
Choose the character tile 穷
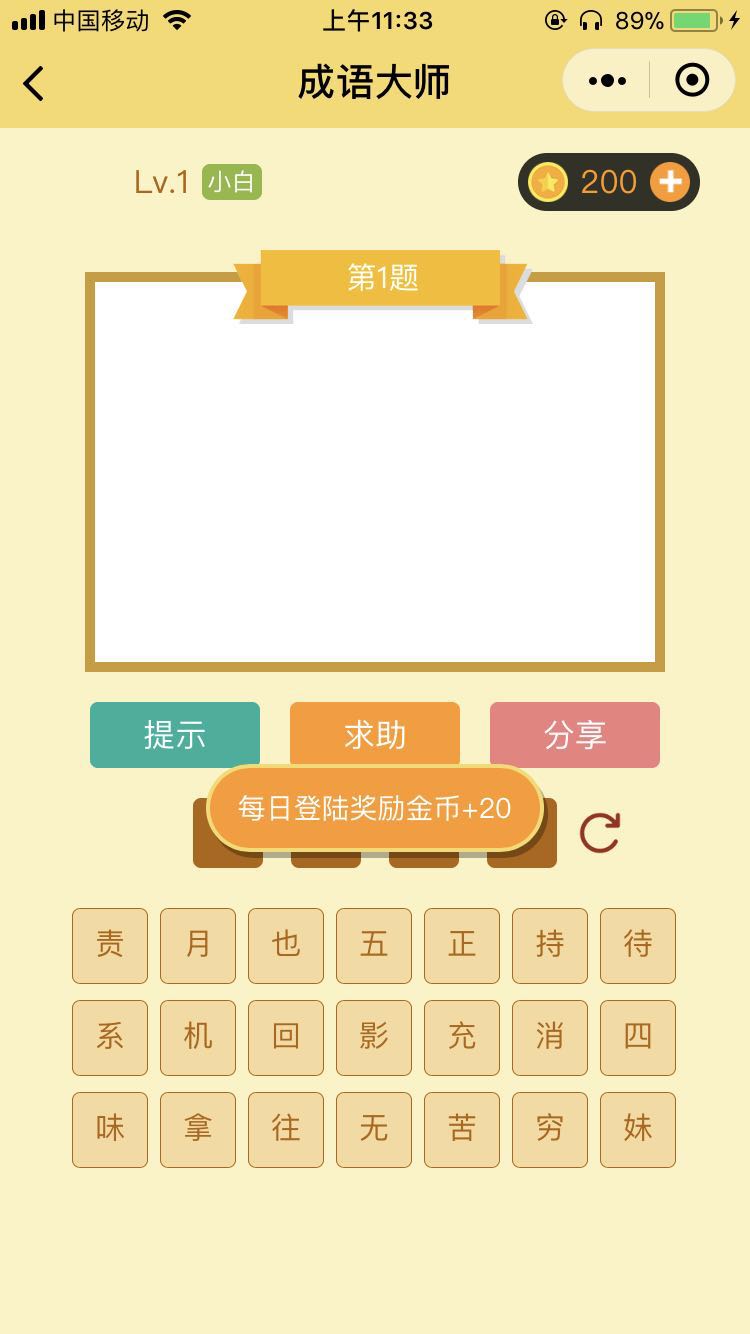[x=550, y=1130]
